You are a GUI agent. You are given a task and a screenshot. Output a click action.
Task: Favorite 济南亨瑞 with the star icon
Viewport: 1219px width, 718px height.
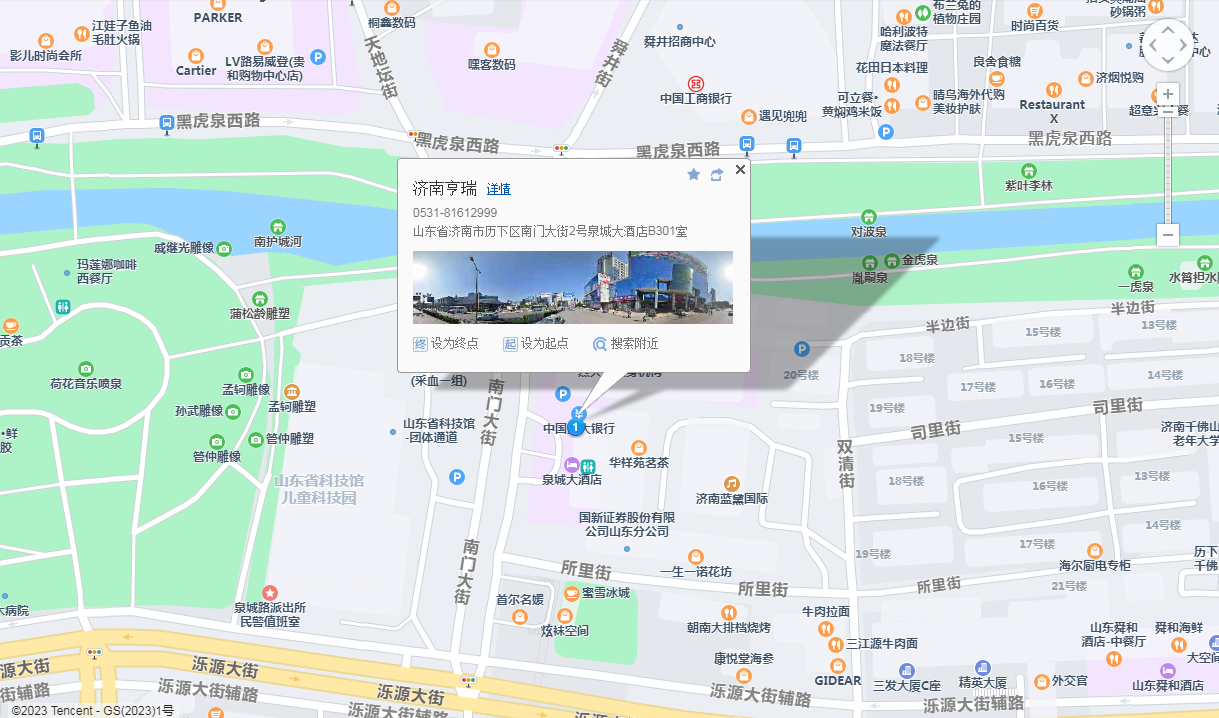(x=693, y=175)
